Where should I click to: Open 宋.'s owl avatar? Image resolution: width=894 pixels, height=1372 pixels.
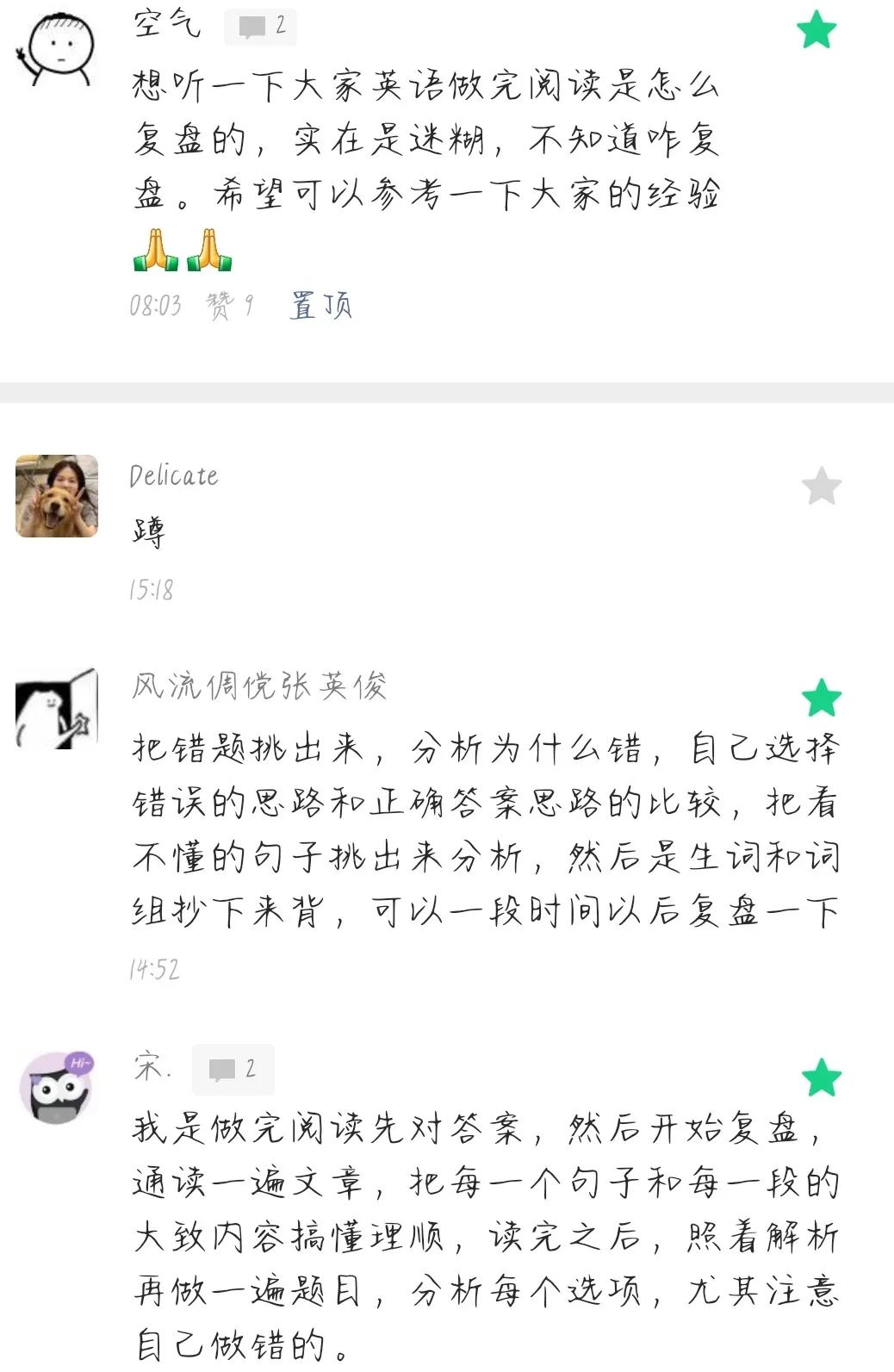coord(58,1089)
